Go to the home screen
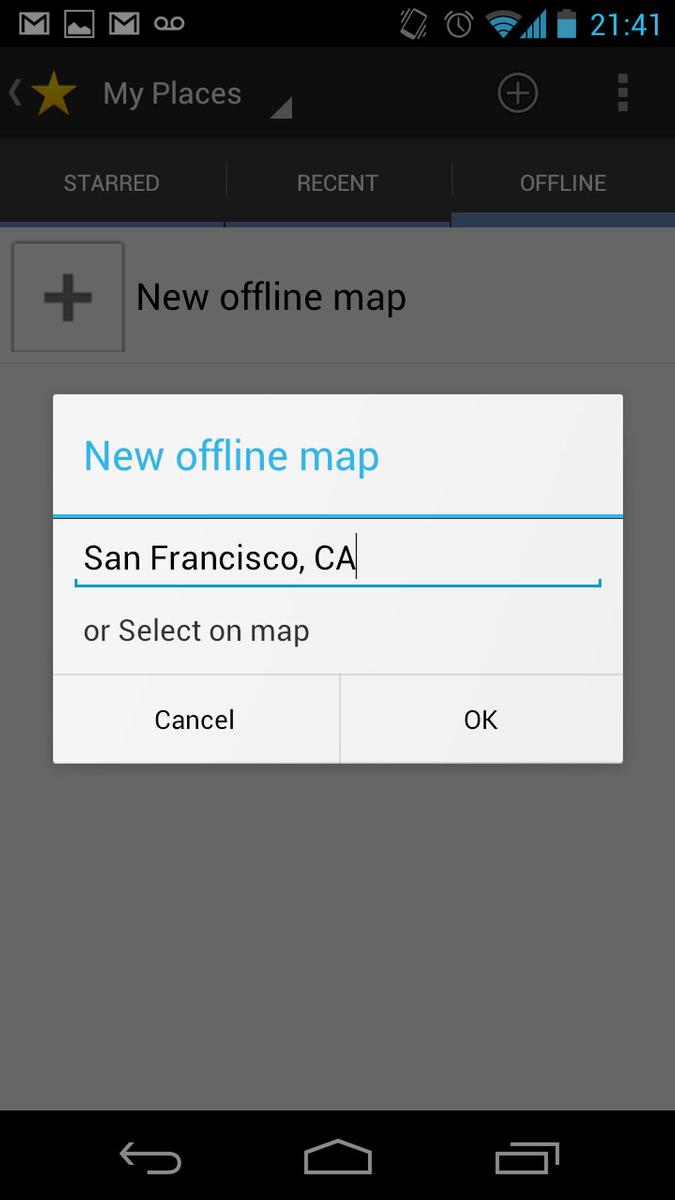Viewport: 675px width, 1200px height. click(338, 1158)
